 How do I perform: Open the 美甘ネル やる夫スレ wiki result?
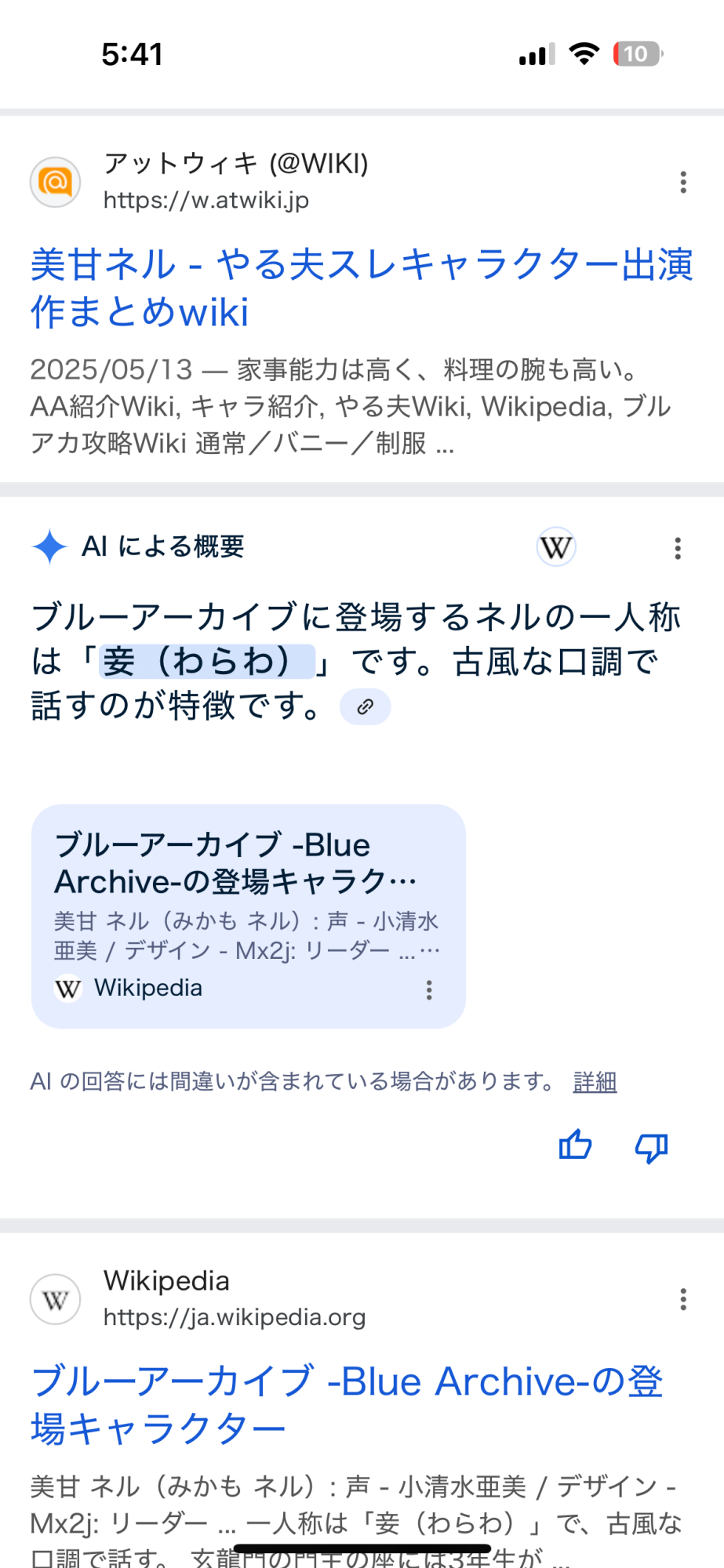[x=362, y=288]
